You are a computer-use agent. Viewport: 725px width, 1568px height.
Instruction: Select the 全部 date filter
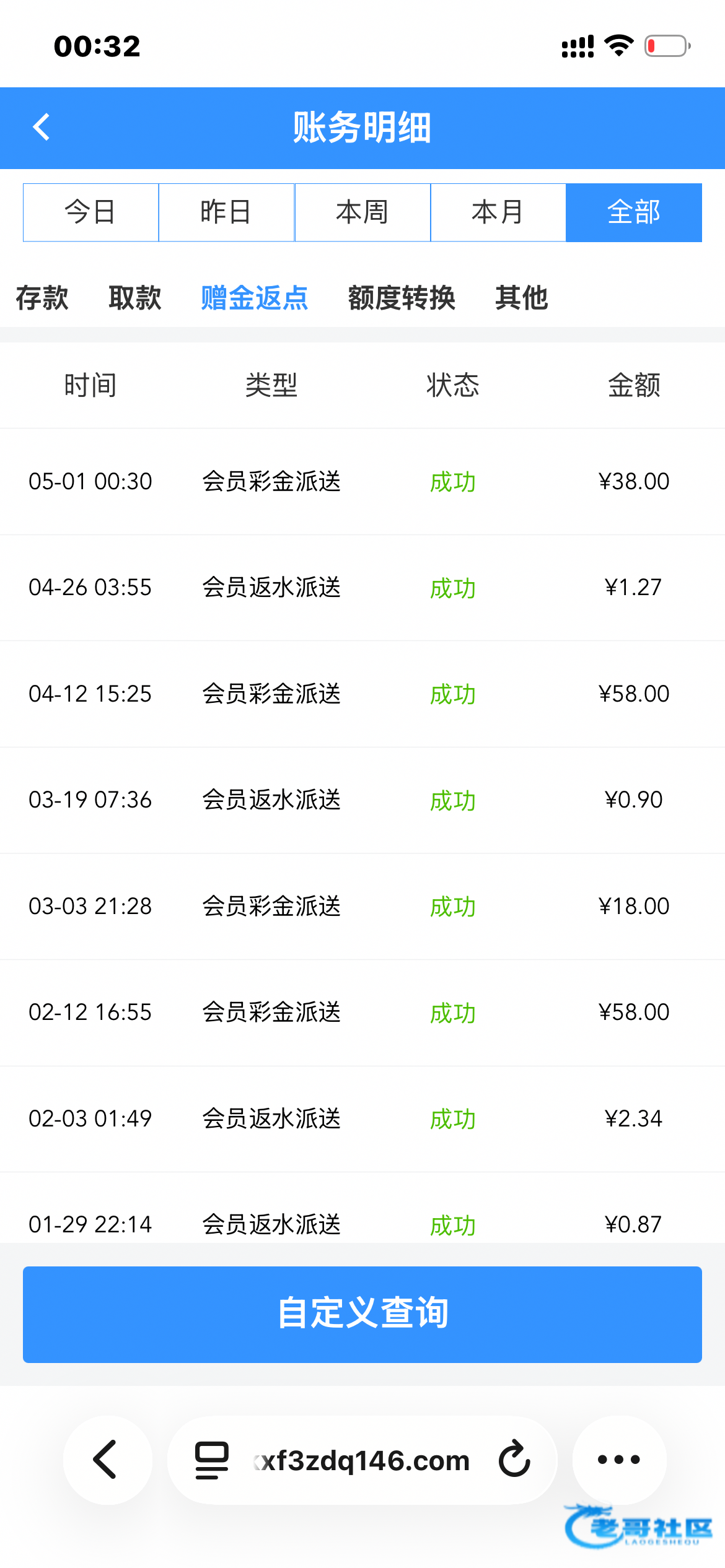pyautogui.click(x=634, y=212)
